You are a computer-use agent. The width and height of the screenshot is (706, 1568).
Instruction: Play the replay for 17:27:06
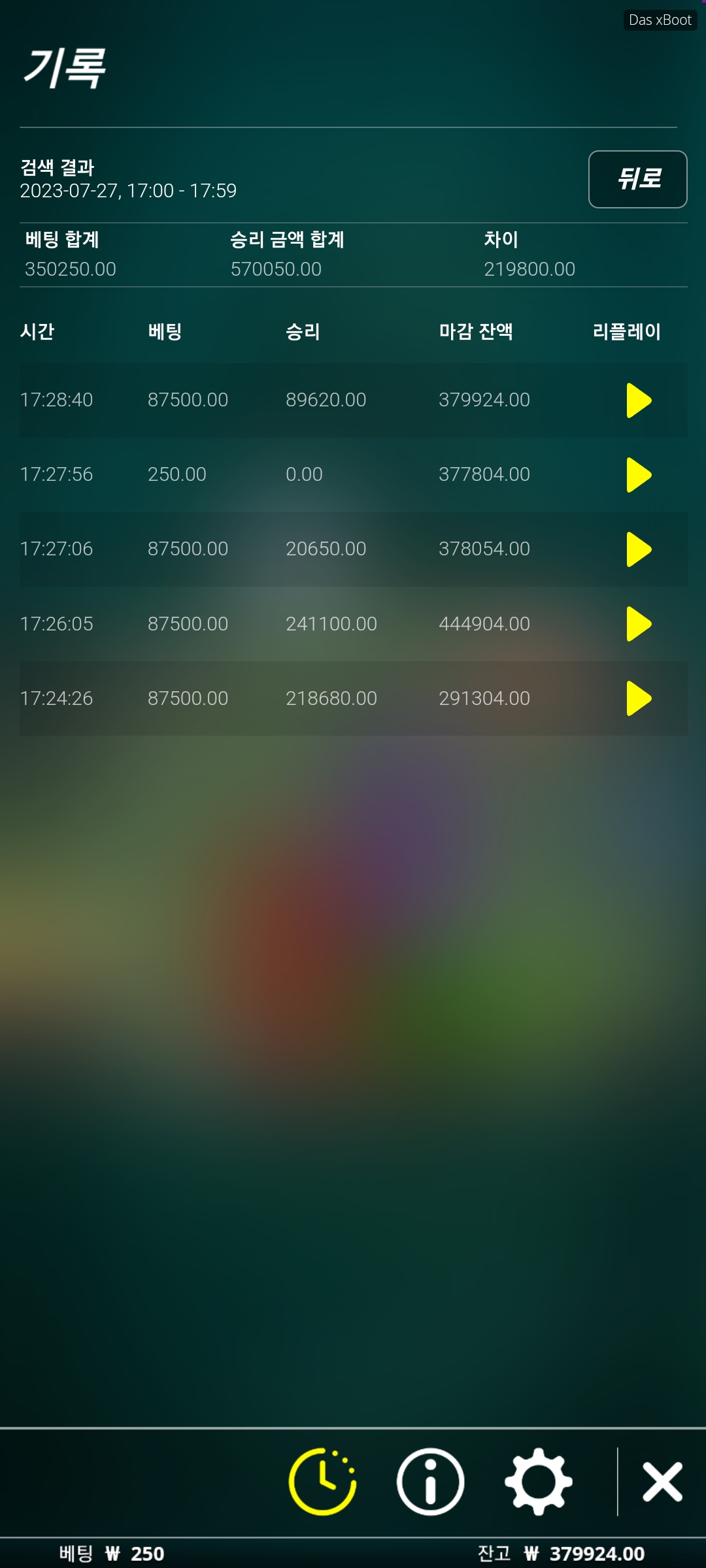tap(639, 549)
